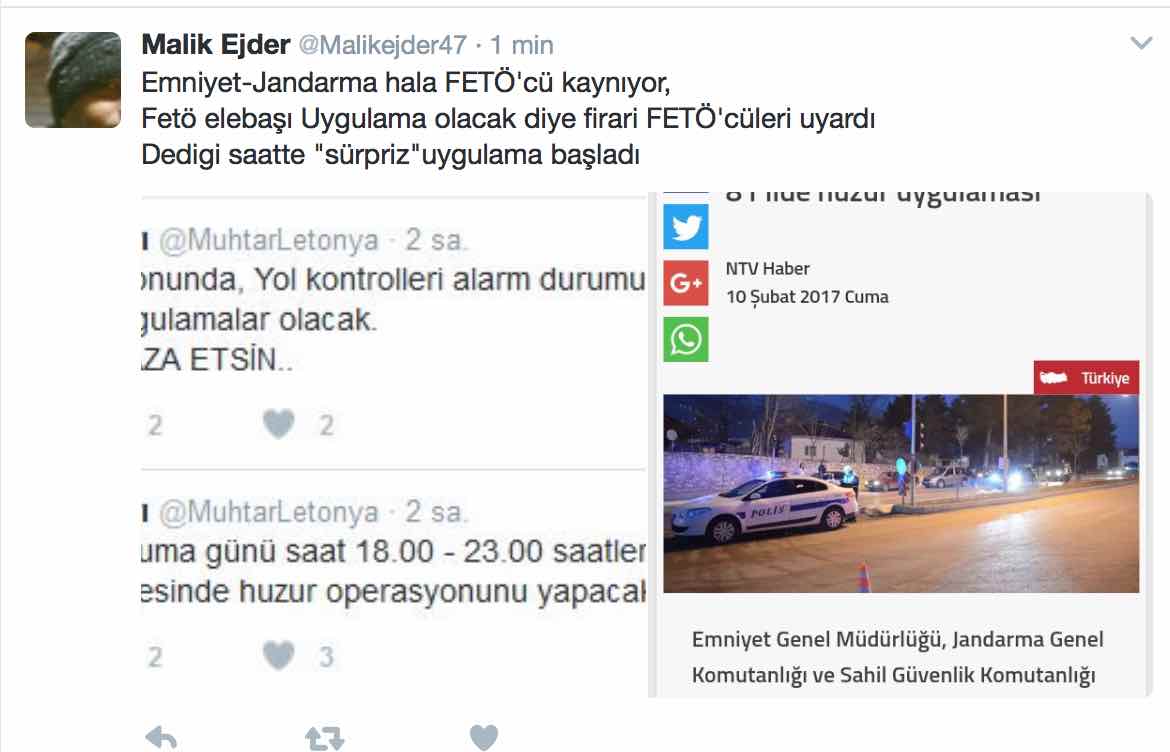Viewport: 1170px width, 752px height.
Task: Expand the tweet options chevron
Action: 1141,43
